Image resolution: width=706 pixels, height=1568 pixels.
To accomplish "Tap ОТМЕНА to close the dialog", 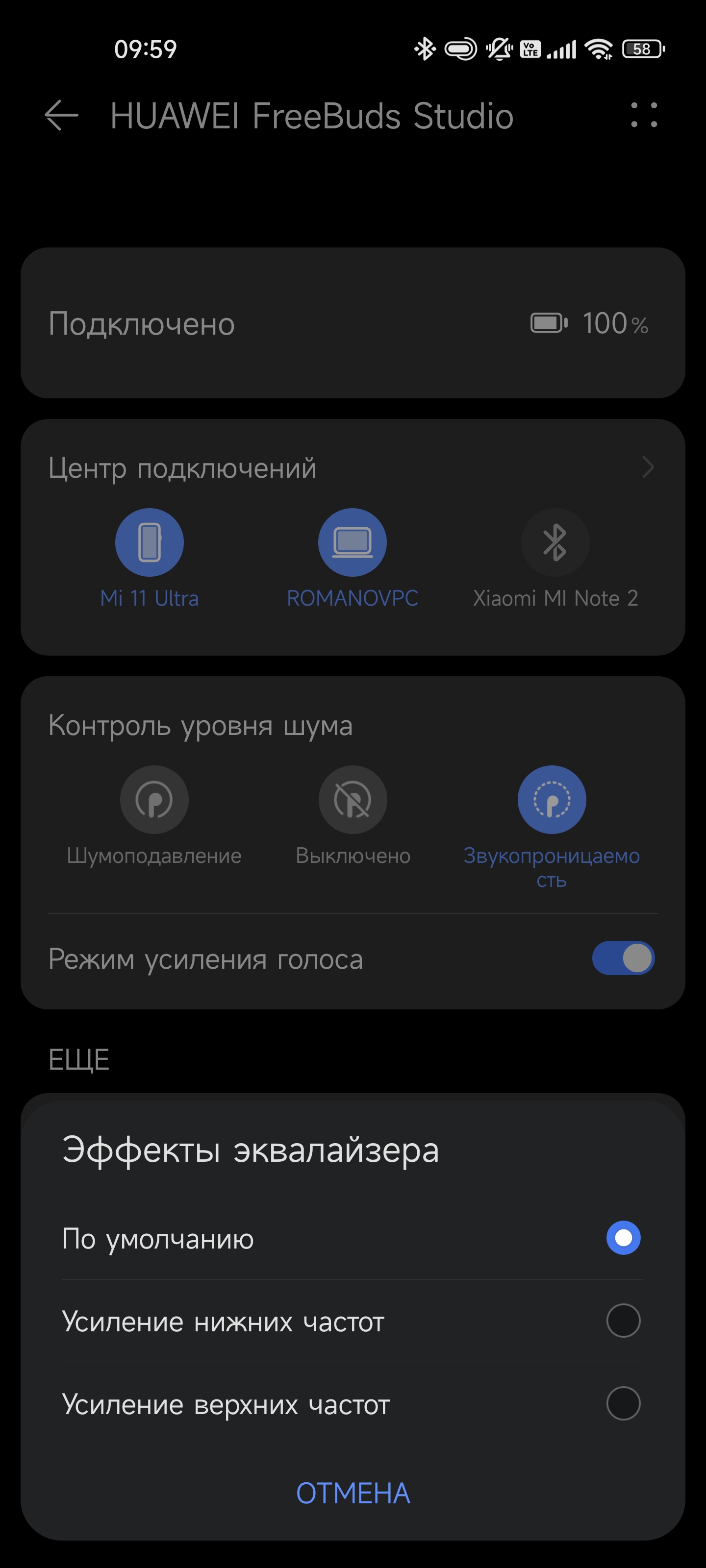I will coord(353,1493).
